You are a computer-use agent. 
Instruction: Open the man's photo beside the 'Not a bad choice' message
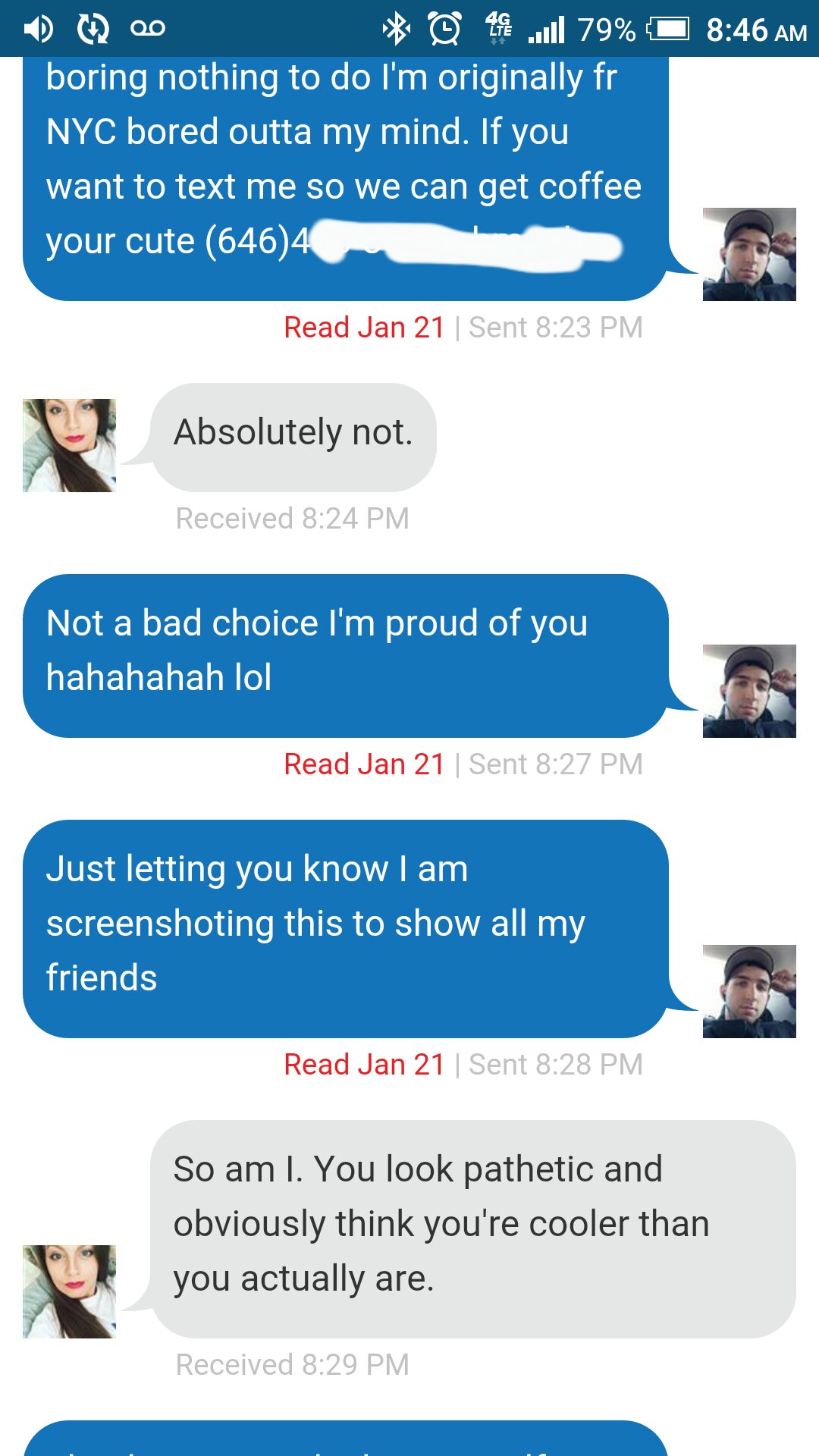749,691
